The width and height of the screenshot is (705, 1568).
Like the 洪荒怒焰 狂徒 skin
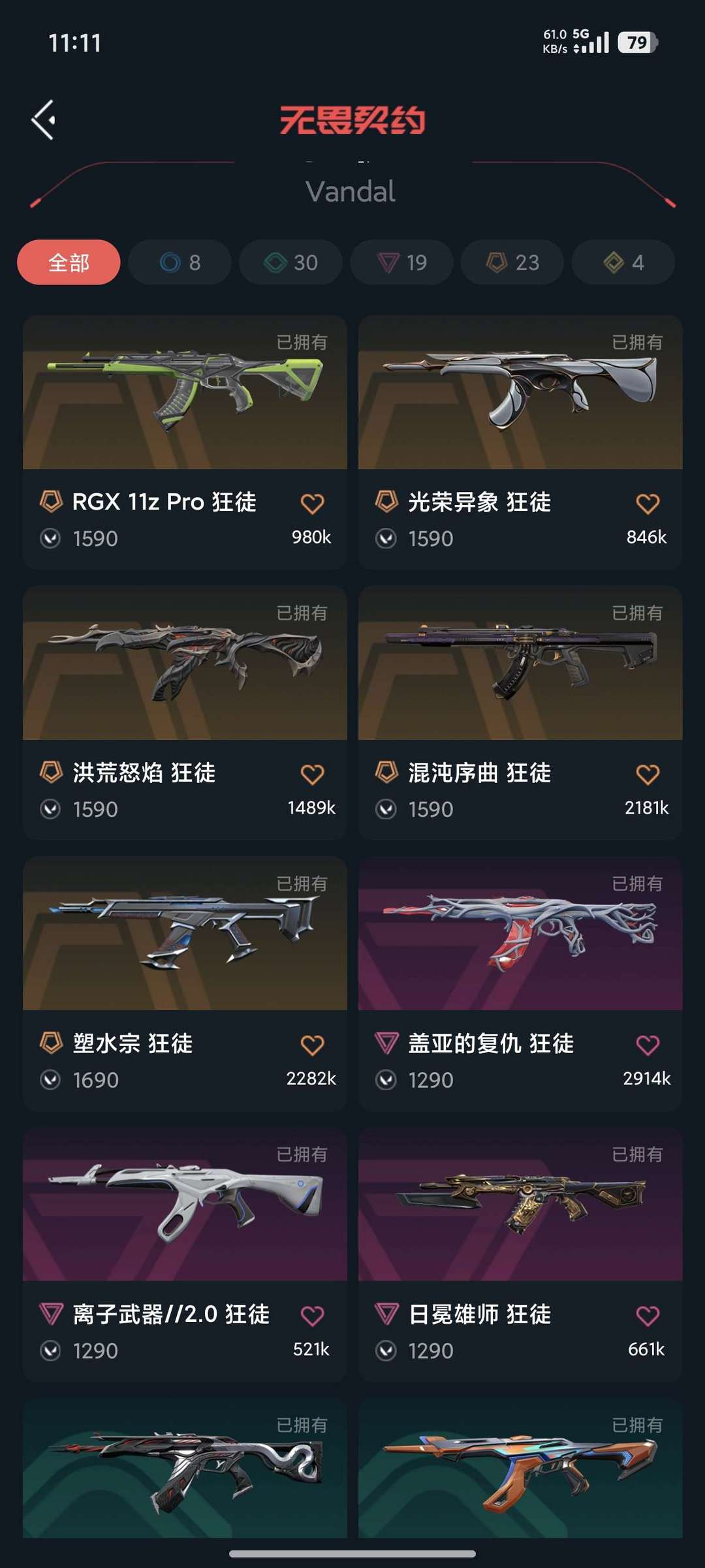pyautogui.click(x=312, y=775)
